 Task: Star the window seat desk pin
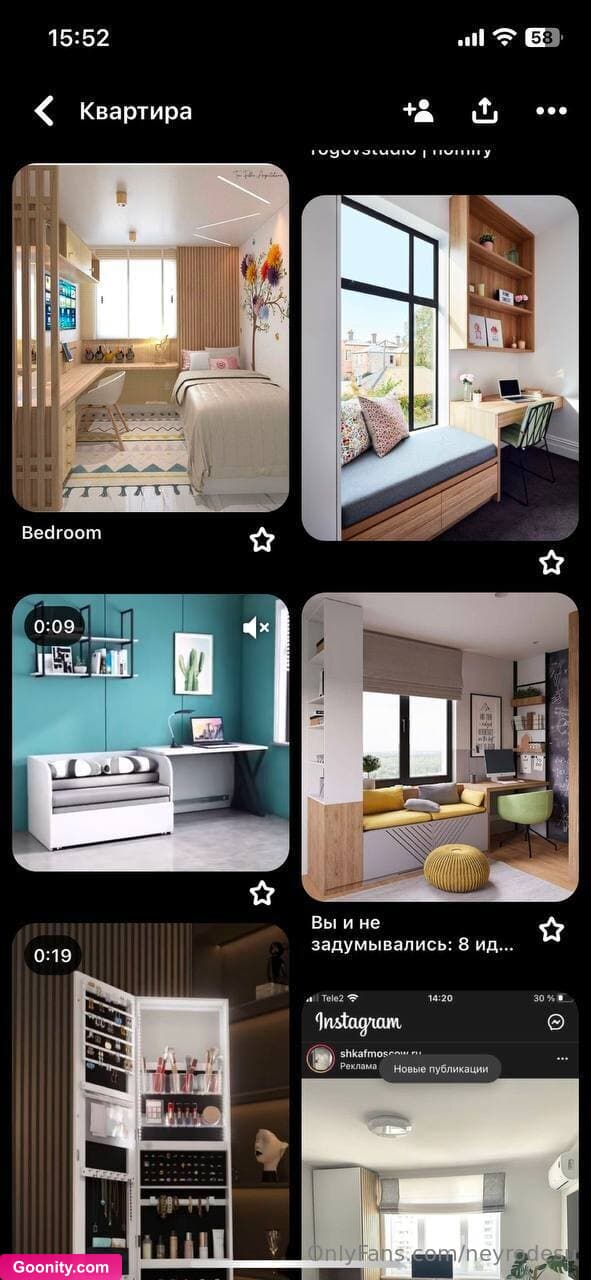551,563
